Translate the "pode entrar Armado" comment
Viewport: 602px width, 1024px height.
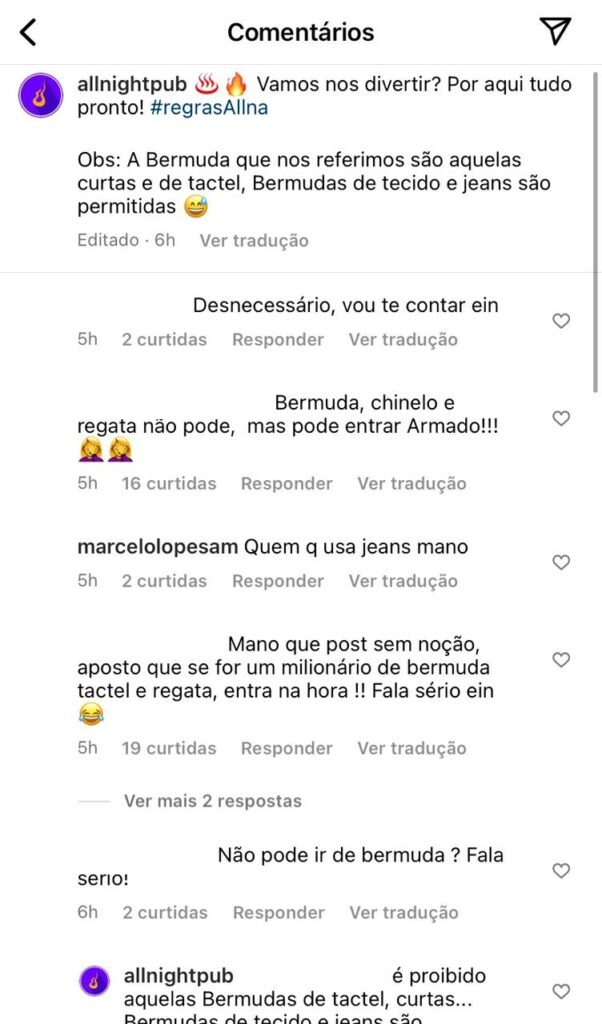[411, 484]
